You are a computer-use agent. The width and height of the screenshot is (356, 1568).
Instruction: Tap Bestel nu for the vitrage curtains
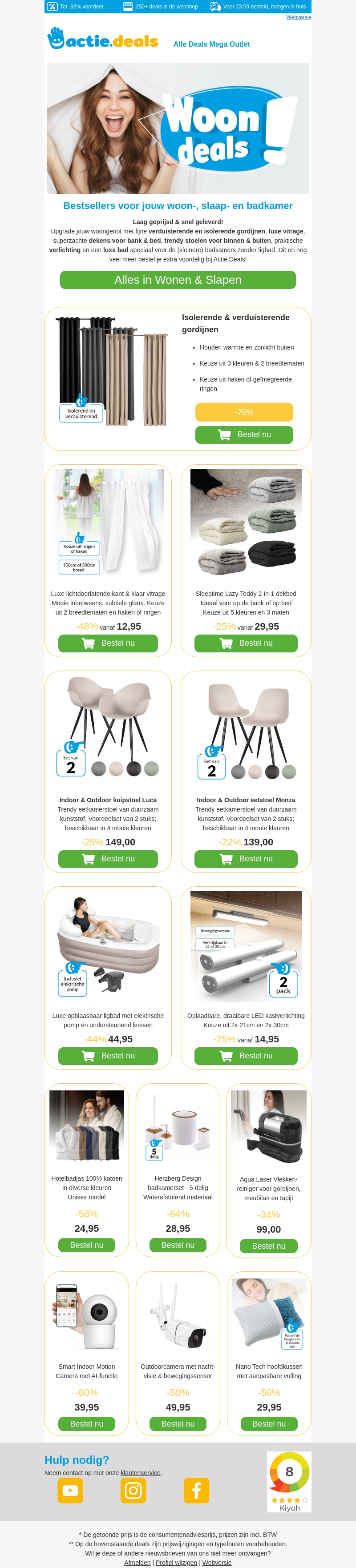[108, 643]
